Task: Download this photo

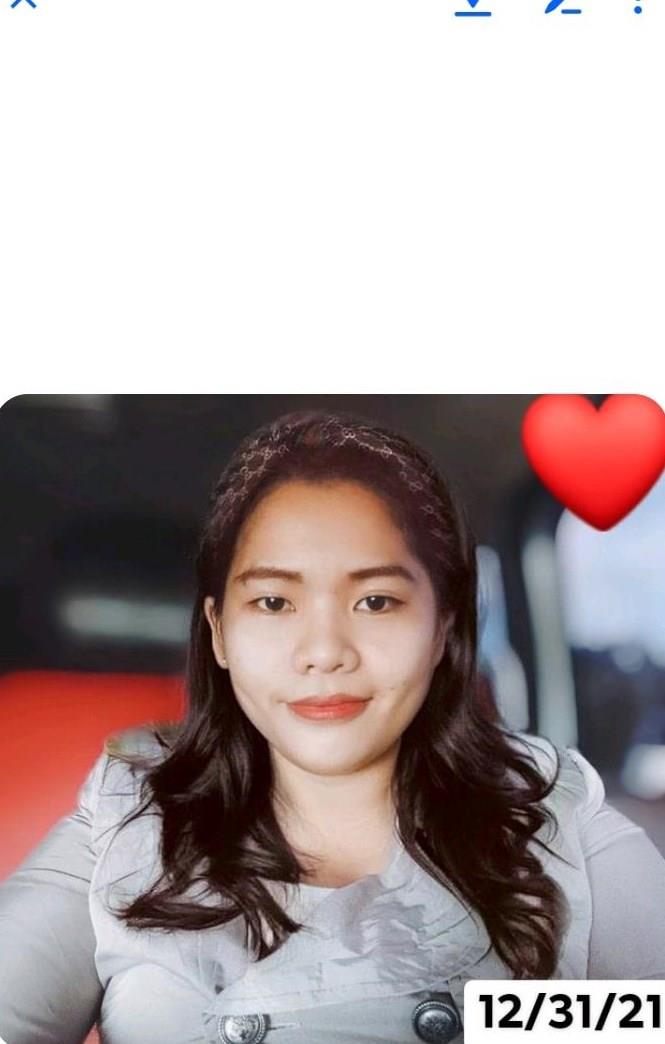Action: tap(473, 5)
